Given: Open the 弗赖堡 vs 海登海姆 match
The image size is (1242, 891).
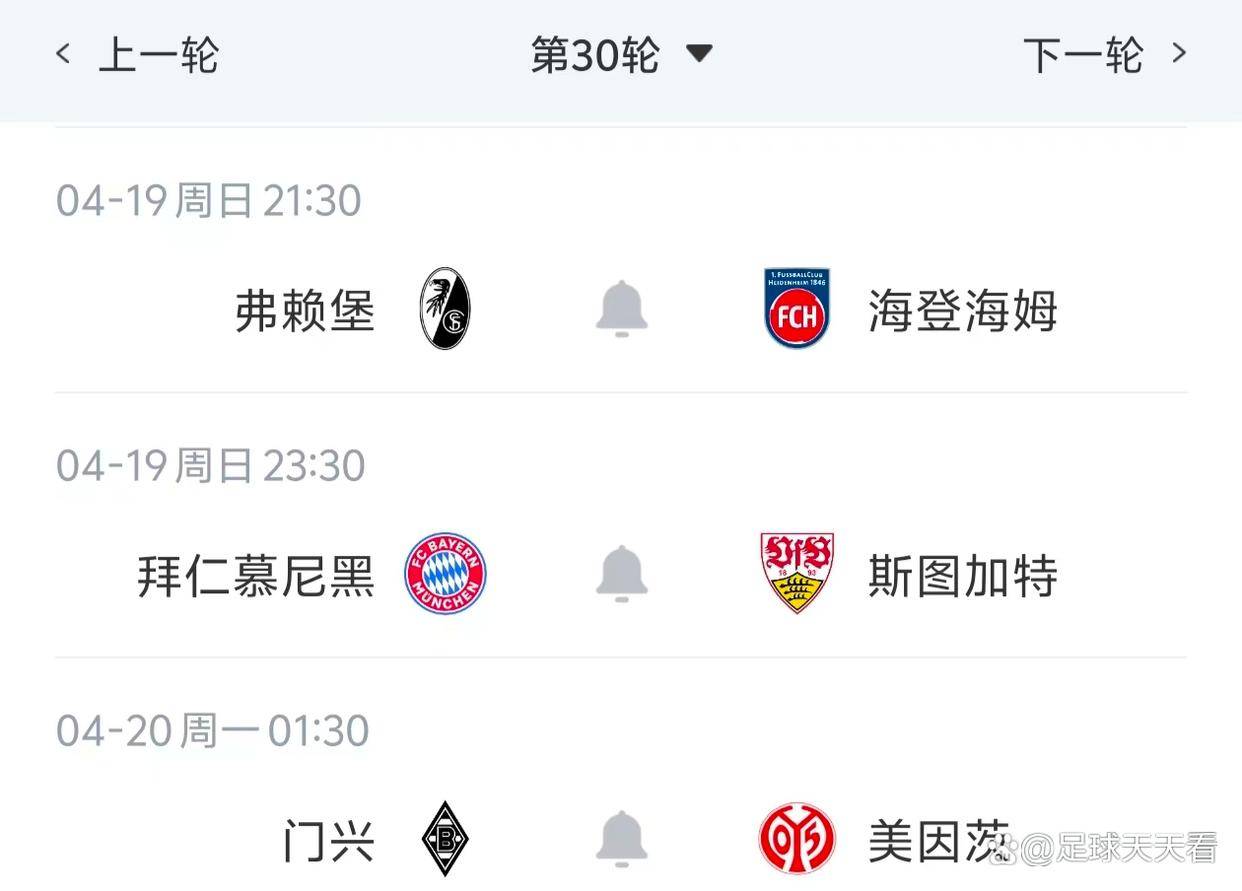Looking at the screenshot, I should [x=305, y=310].
